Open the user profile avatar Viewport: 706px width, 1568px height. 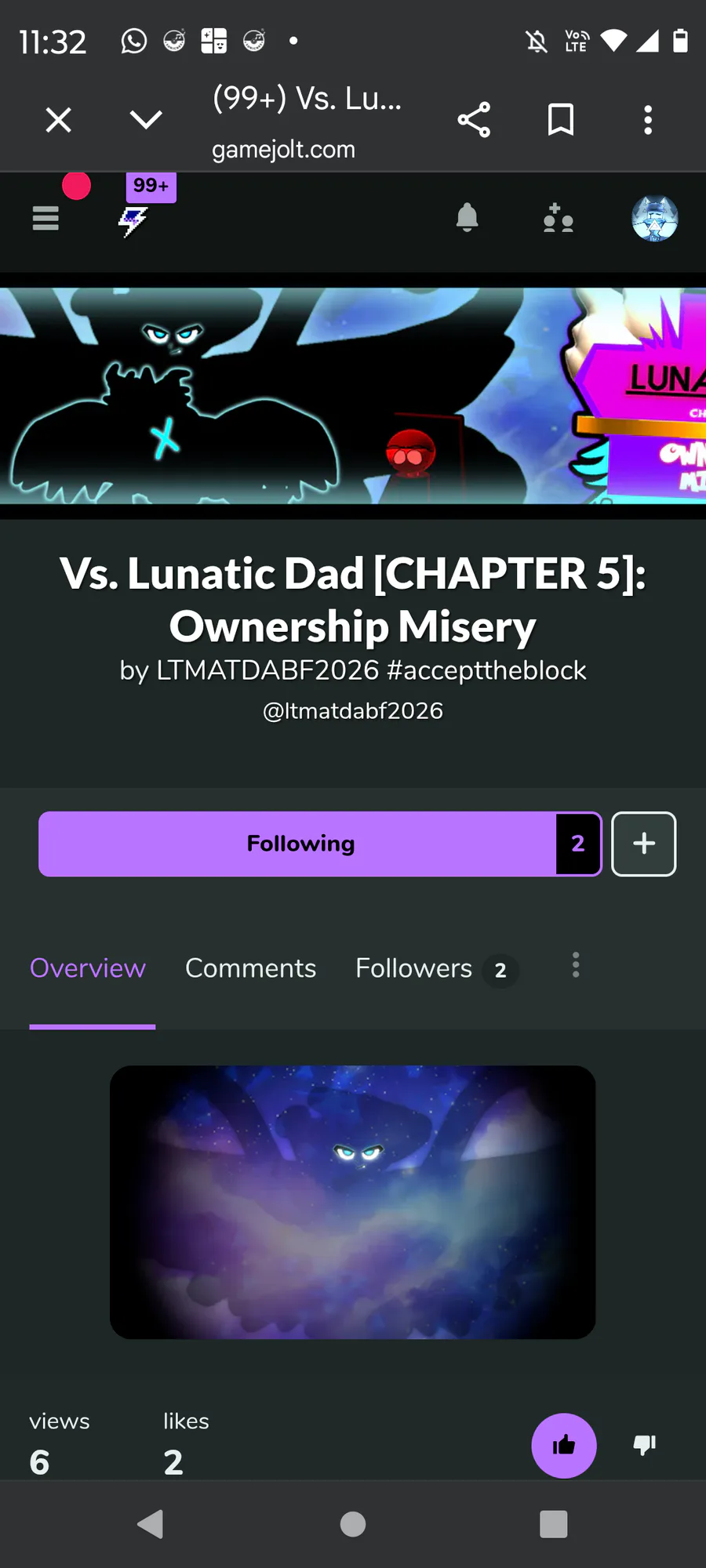654,218
